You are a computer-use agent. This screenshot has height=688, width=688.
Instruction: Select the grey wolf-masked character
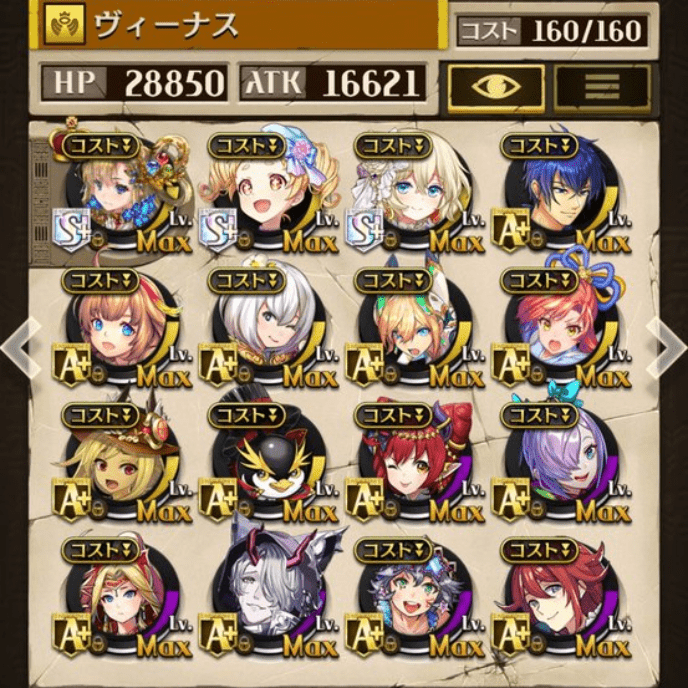coord(262,598)
